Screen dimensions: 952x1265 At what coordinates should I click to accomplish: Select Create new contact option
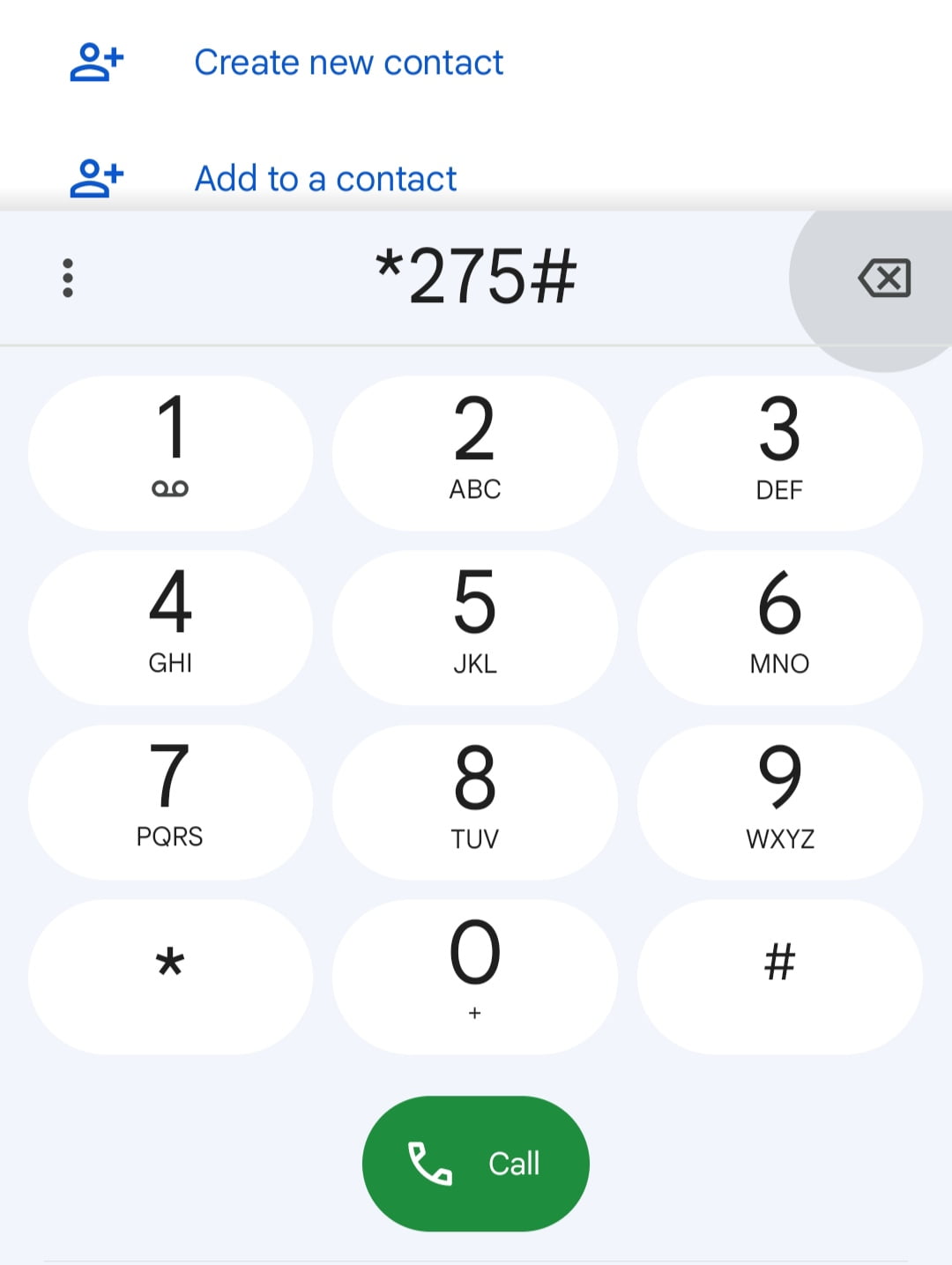tap(349, 62)
